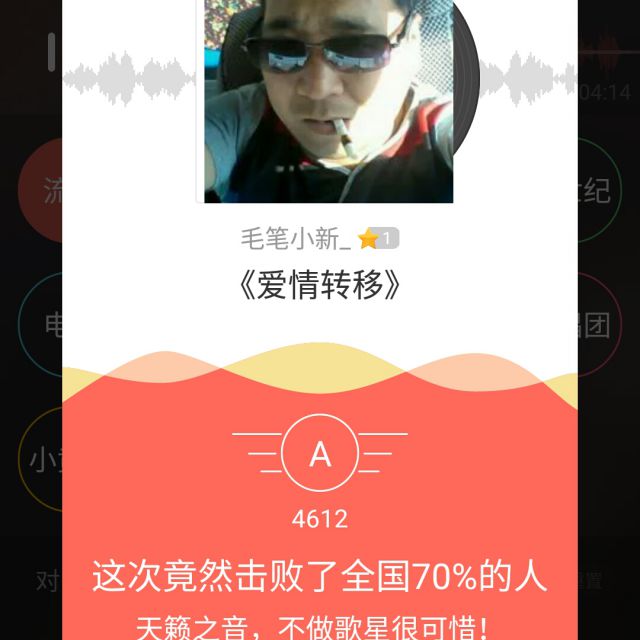640x640 pixels.
Task: Open the singer's profile photo
Action: (x=328, y=100)
